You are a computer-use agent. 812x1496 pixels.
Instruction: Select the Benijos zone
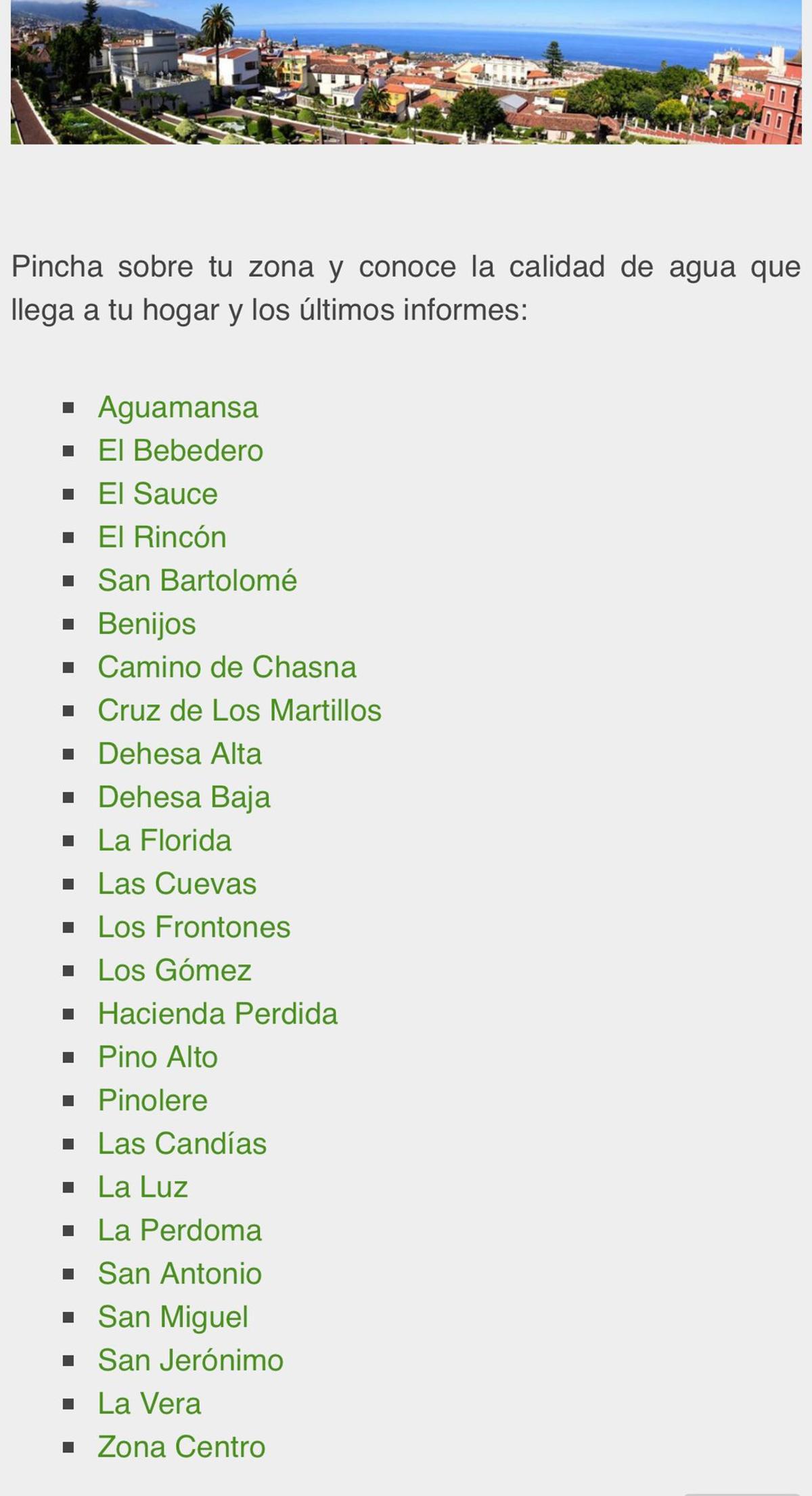coord(147,624)
